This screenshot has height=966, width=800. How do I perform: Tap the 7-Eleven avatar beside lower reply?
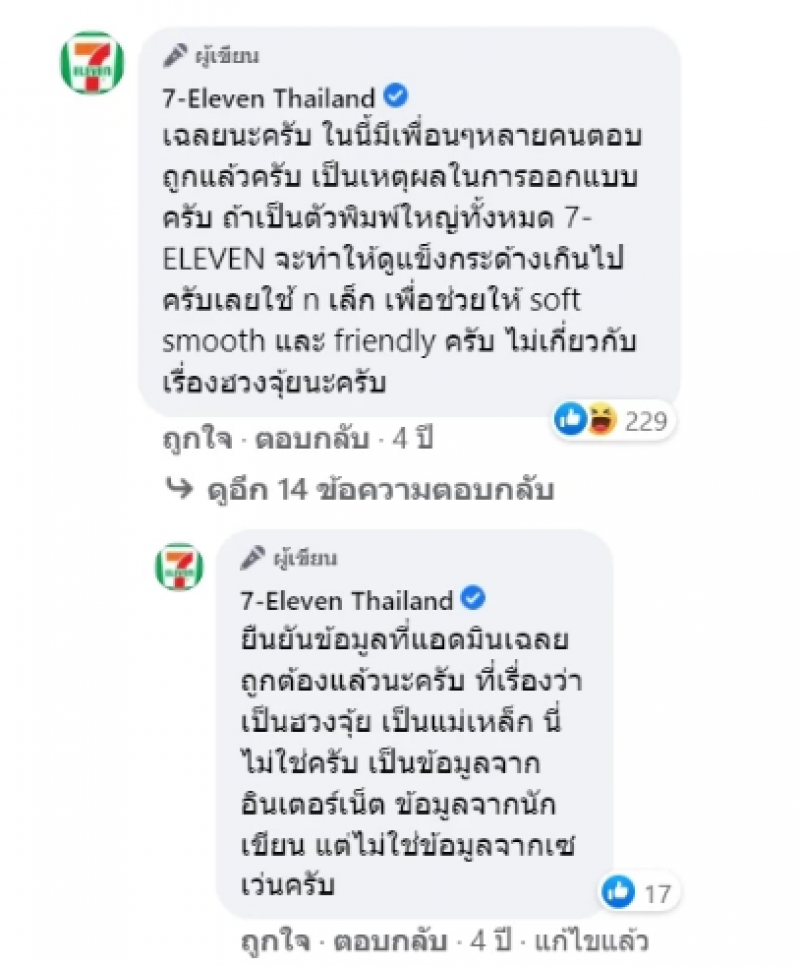[179, 566]
